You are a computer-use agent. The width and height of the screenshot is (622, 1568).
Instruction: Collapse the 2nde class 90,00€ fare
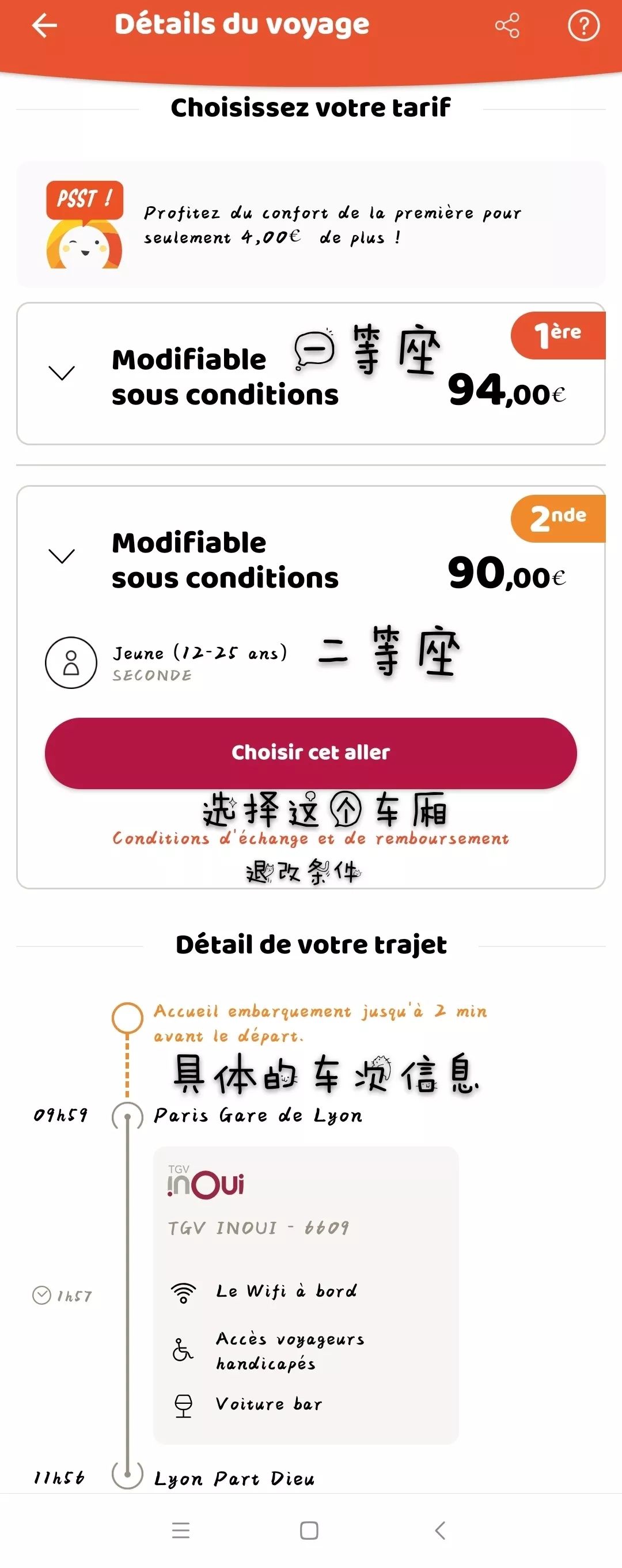click(x=62, y=556)
